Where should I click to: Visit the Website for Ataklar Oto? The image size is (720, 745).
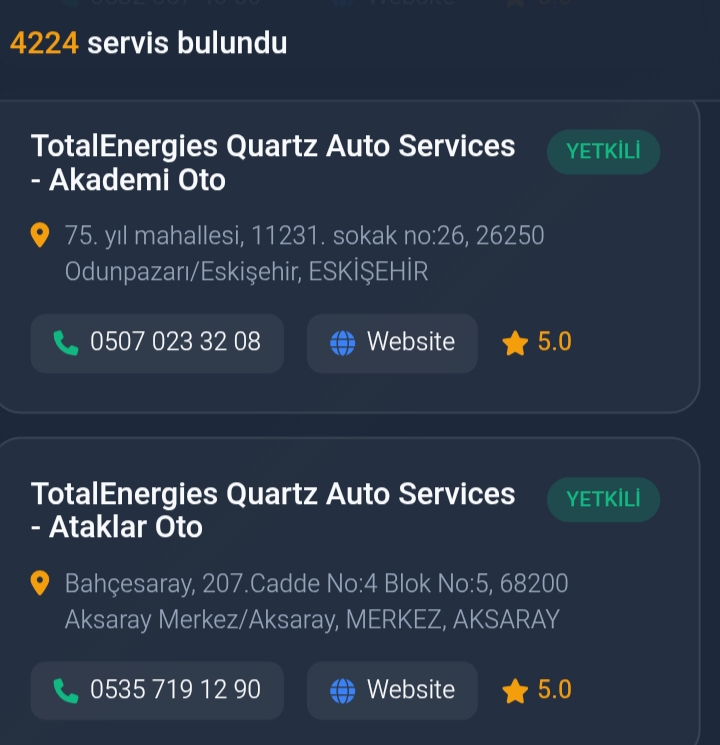[x=392, y=690]
